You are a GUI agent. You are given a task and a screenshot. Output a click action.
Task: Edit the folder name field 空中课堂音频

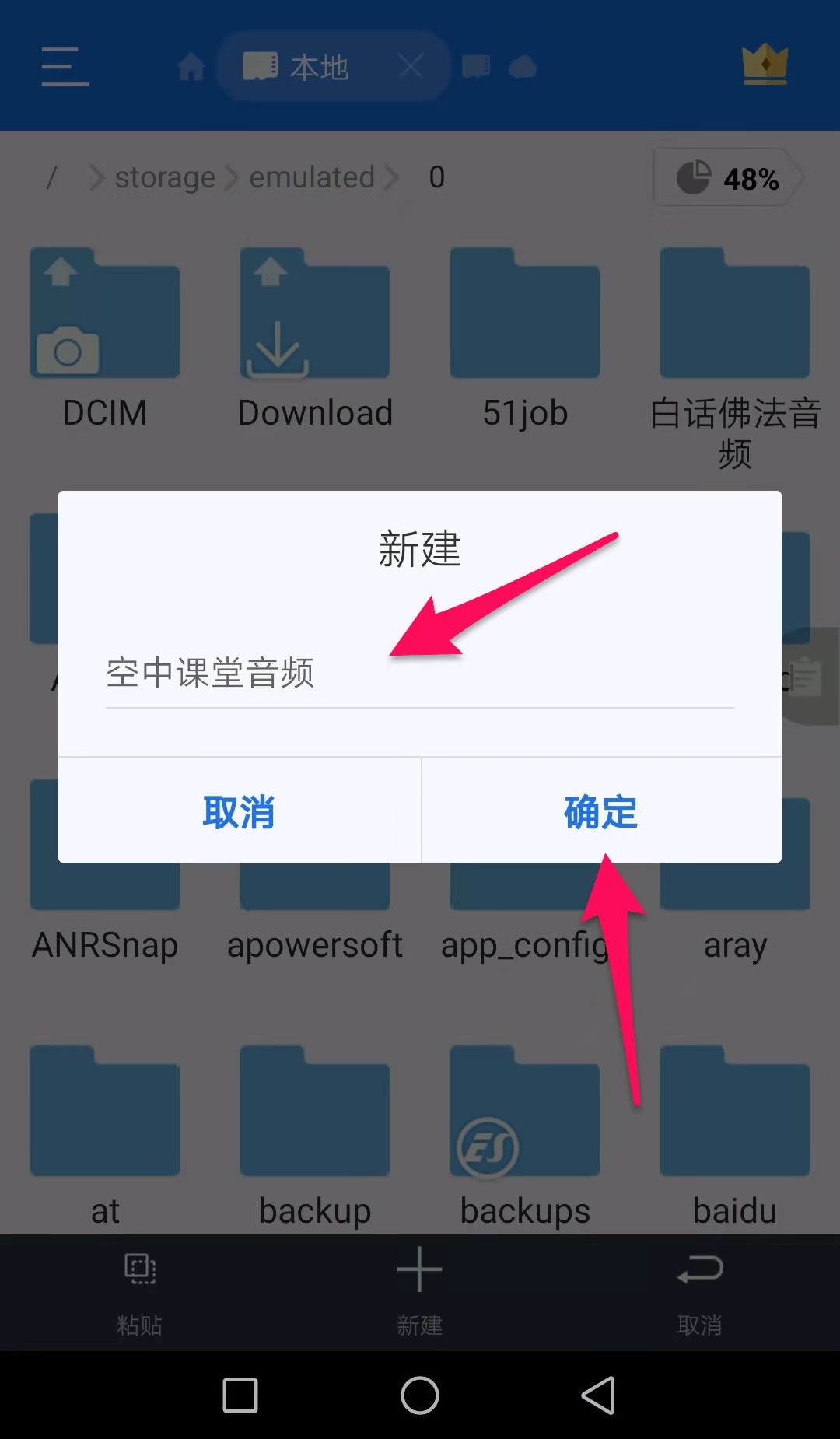click(420, 673)
